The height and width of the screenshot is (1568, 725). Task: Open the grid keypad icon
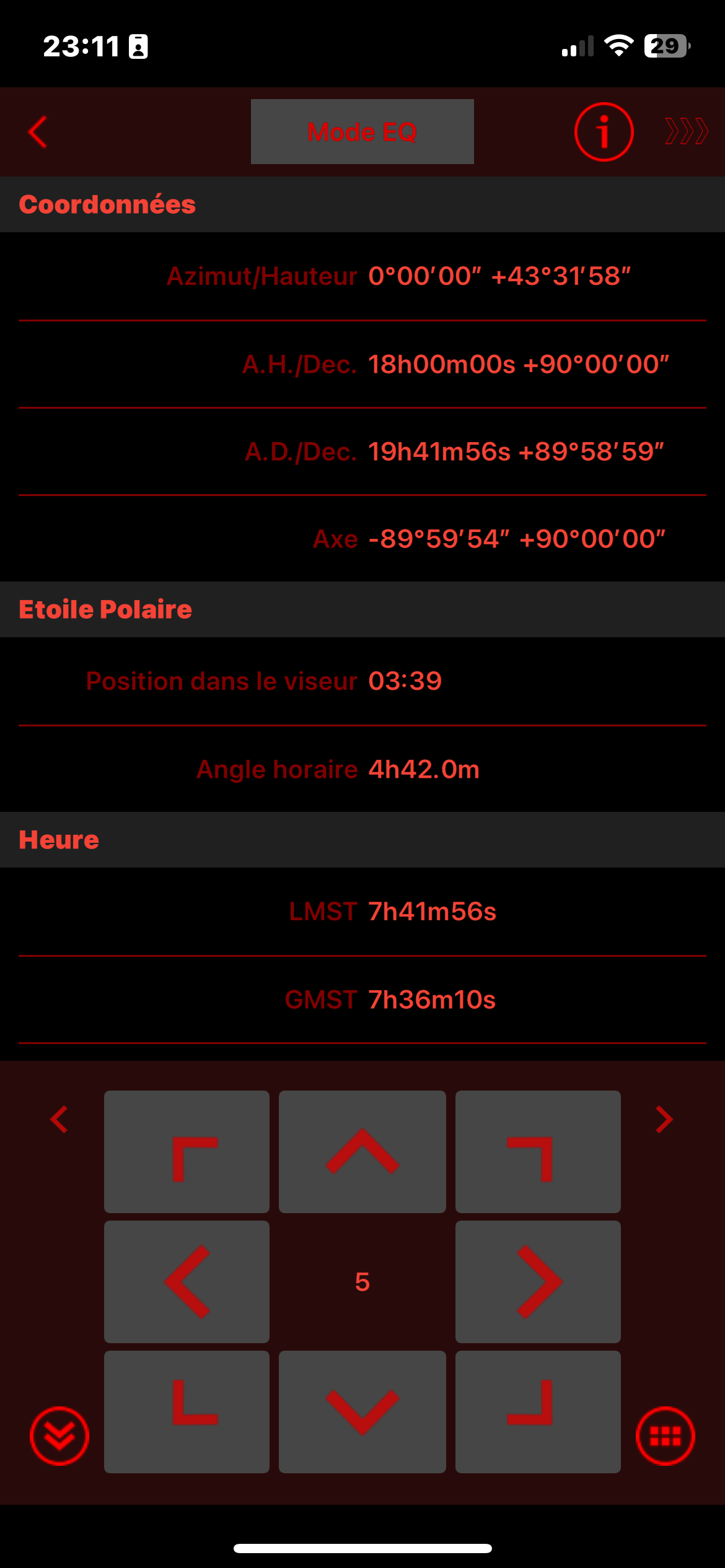pos(665,1436)
